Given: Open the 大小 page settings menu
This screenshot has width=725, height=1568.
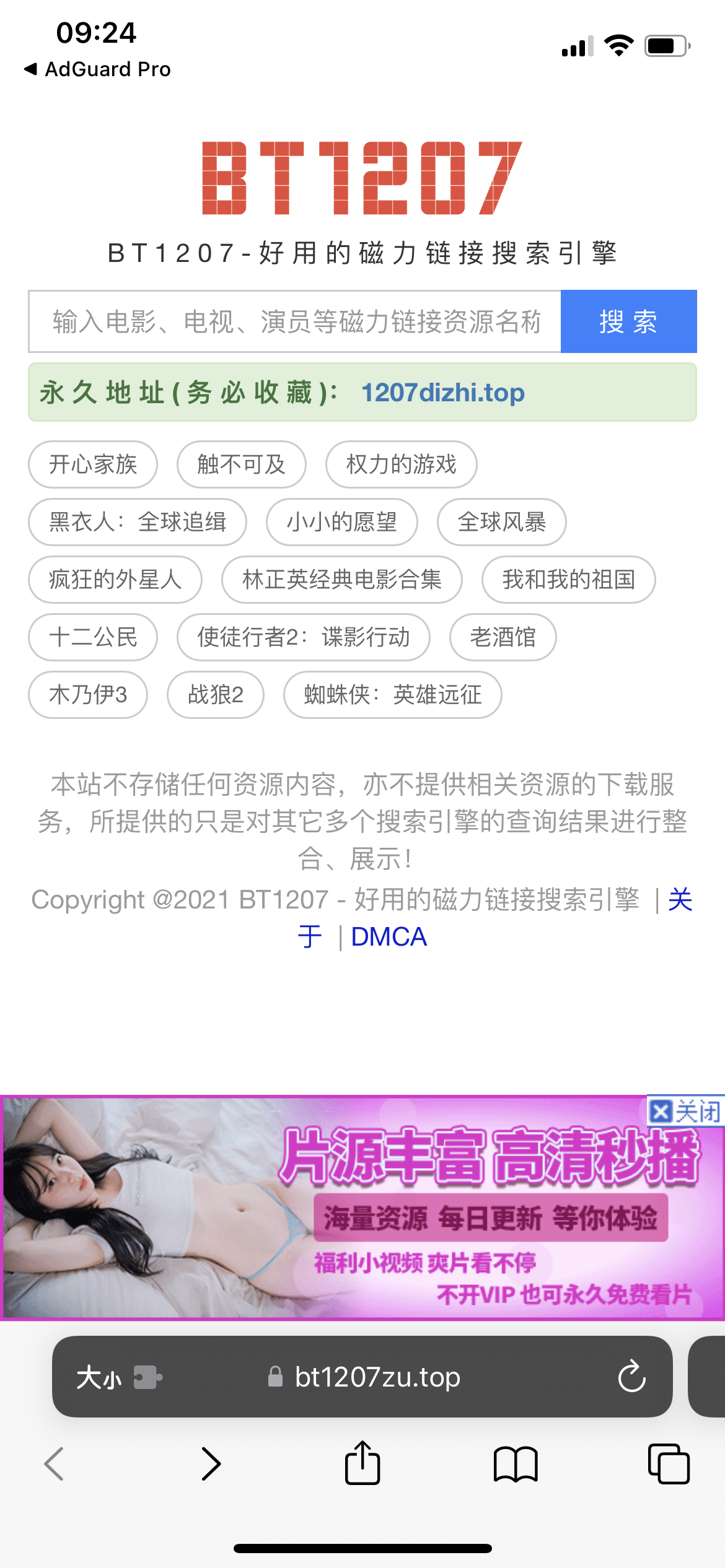Looking at the screenshot, I should click(x=99, y=1378).
